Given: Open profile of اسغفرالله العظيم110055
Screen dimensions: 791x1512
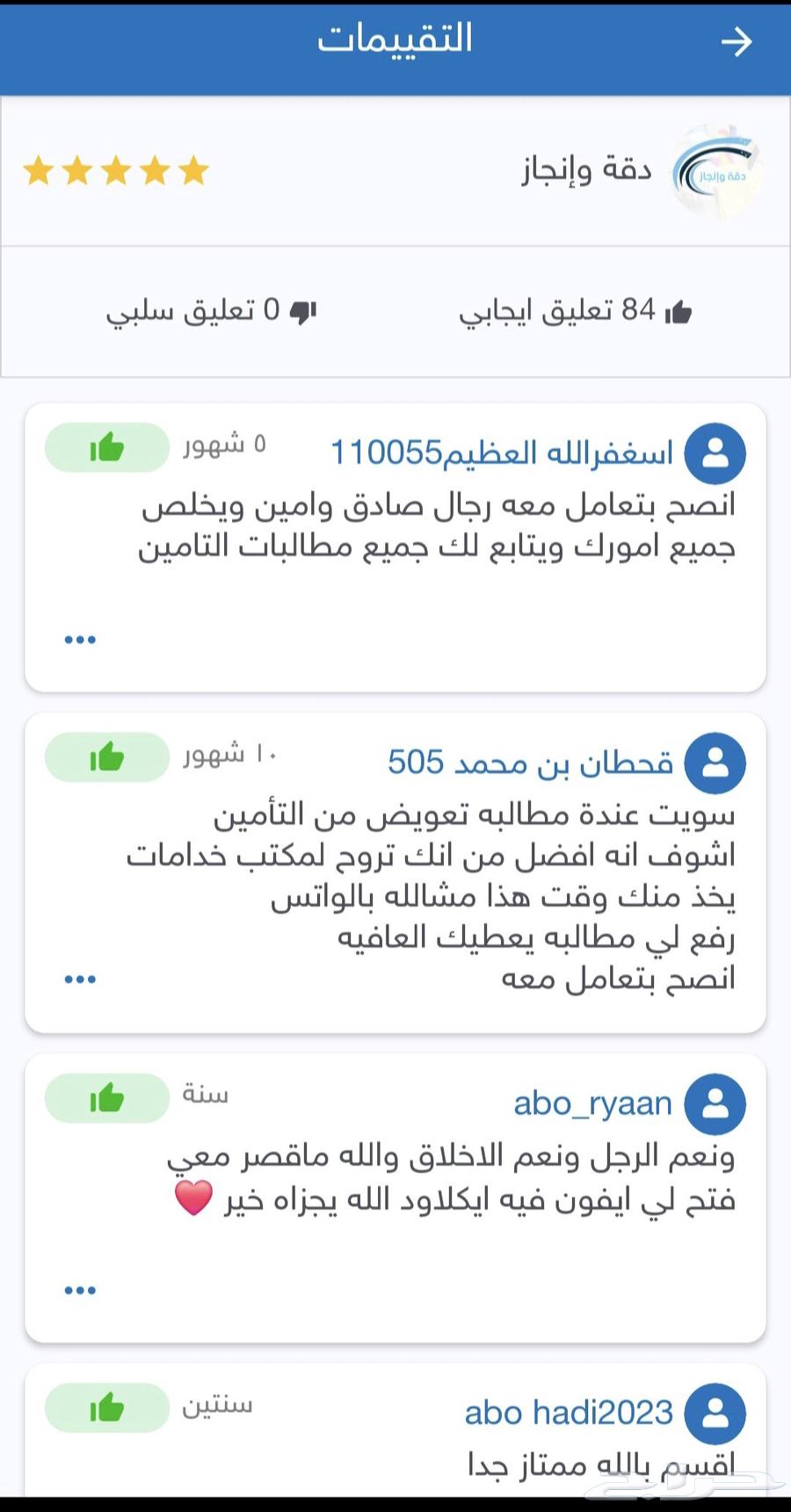Looking at the screenshot, I should click(x=502, y=452).
